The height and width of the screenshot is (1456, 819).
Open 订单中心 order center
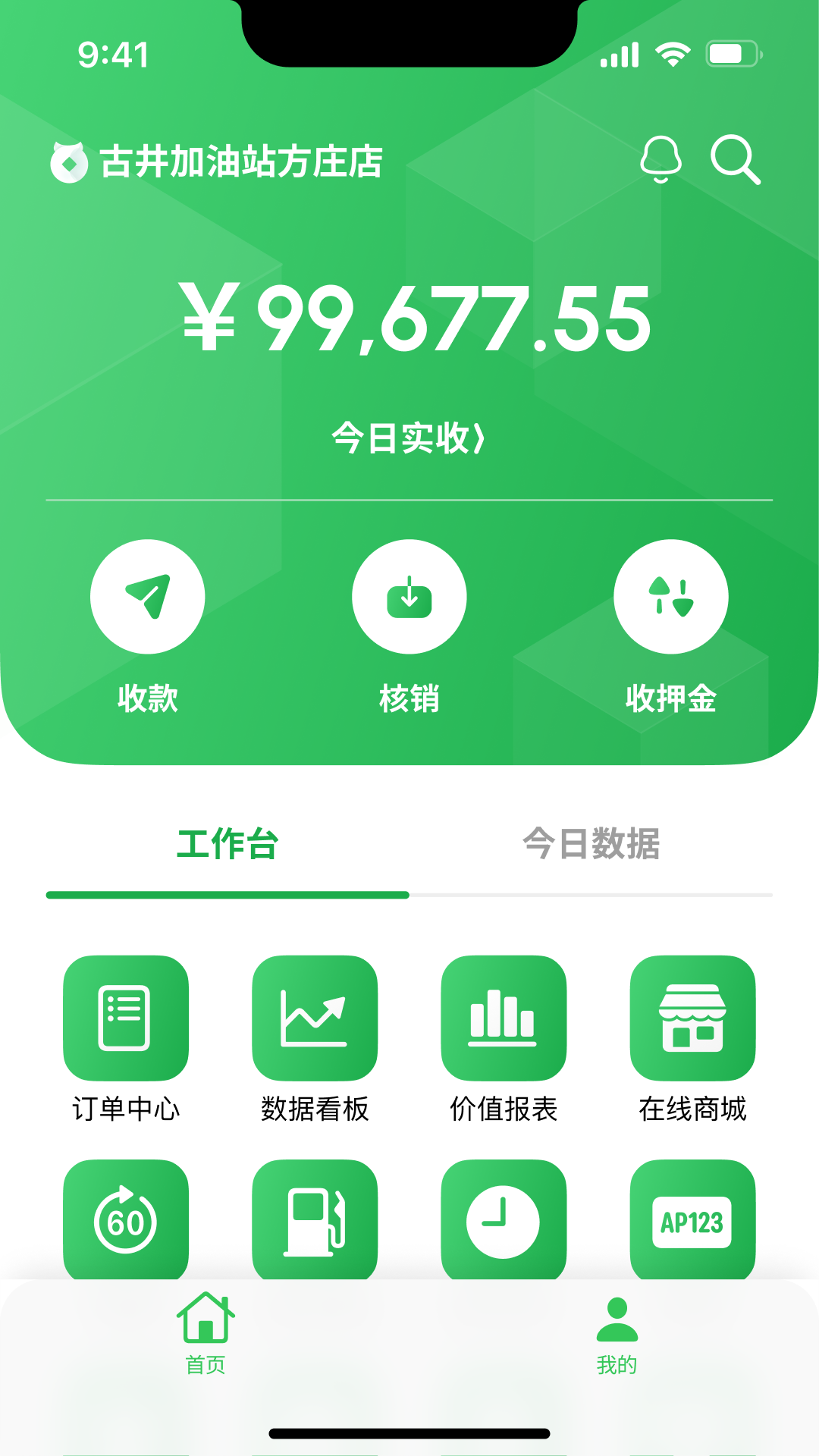tap(125, 1018)
